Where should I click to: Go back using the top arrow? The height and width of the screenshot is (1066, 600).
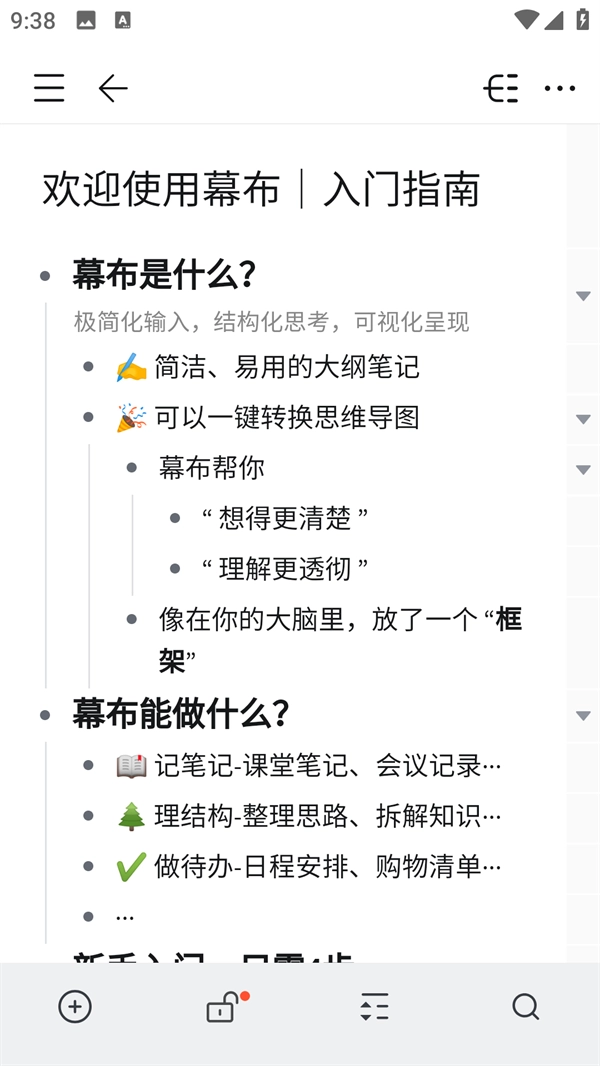(113, 88)
